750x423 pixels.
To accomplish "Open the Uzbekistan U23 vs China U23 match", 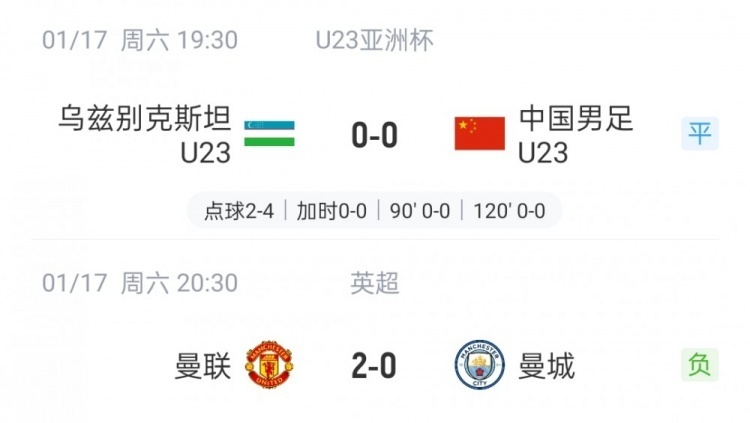I will (x=374, y=135).
